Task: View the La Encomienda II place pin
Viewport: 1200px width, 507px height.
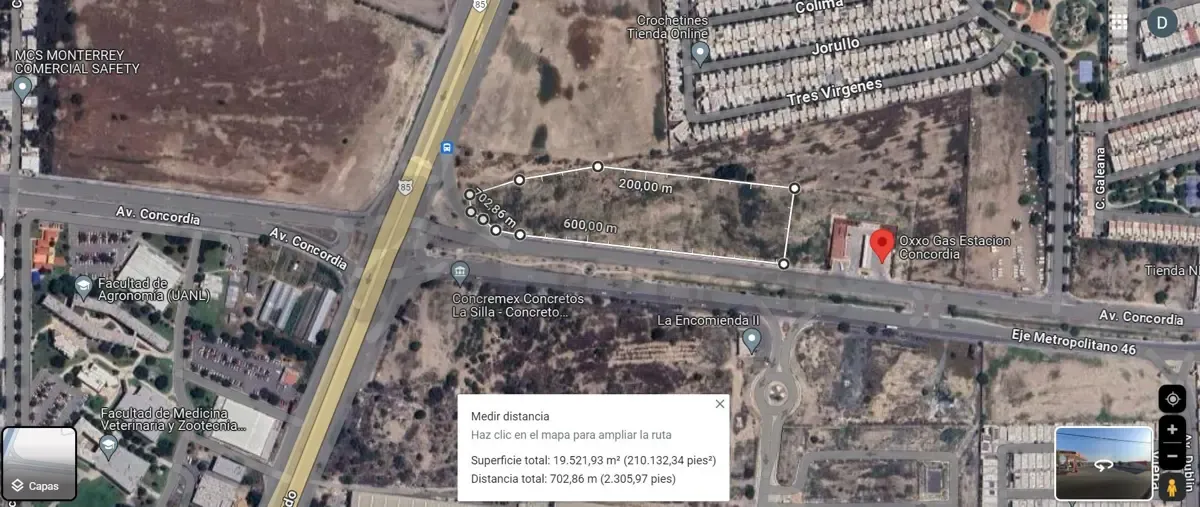Action: coord(752,342)
